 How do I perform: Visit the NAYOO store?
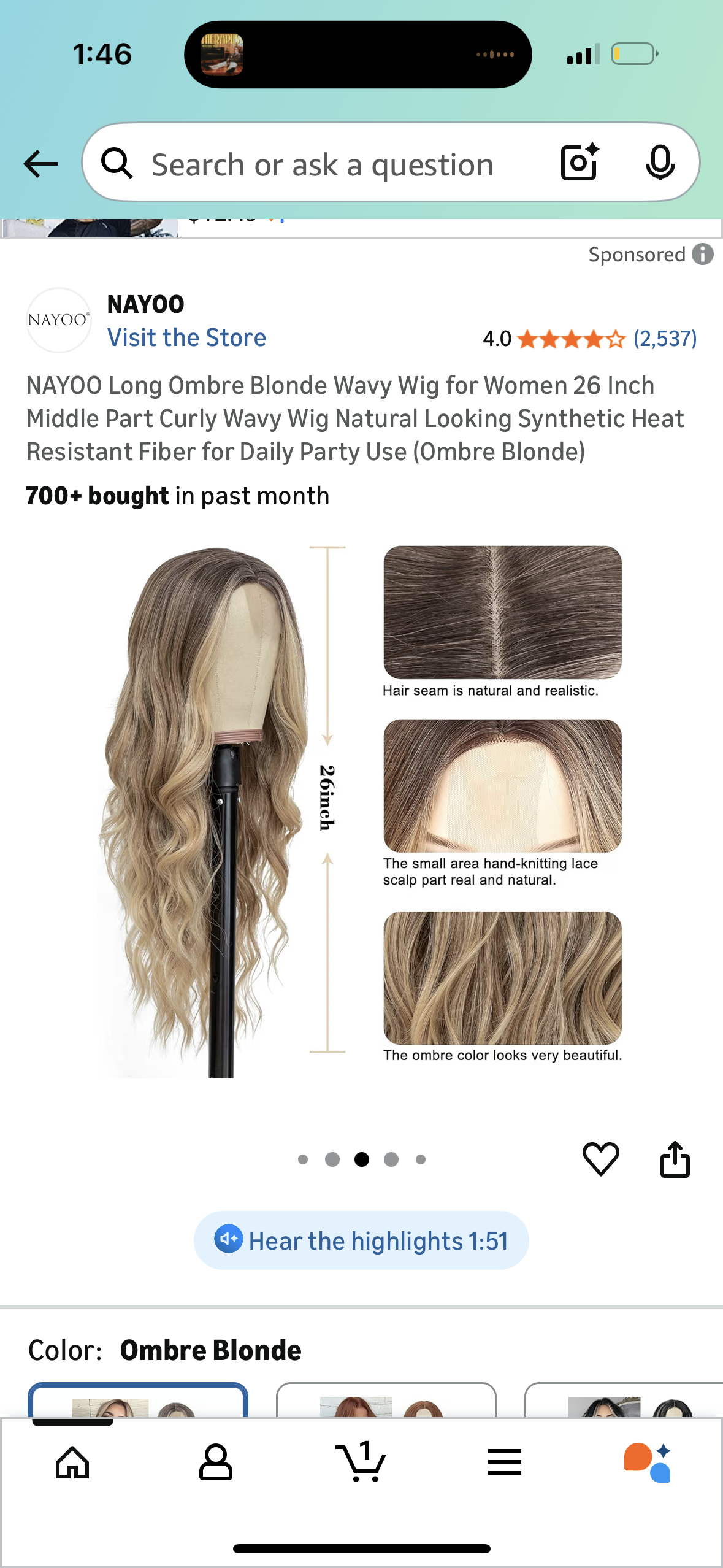186,337
